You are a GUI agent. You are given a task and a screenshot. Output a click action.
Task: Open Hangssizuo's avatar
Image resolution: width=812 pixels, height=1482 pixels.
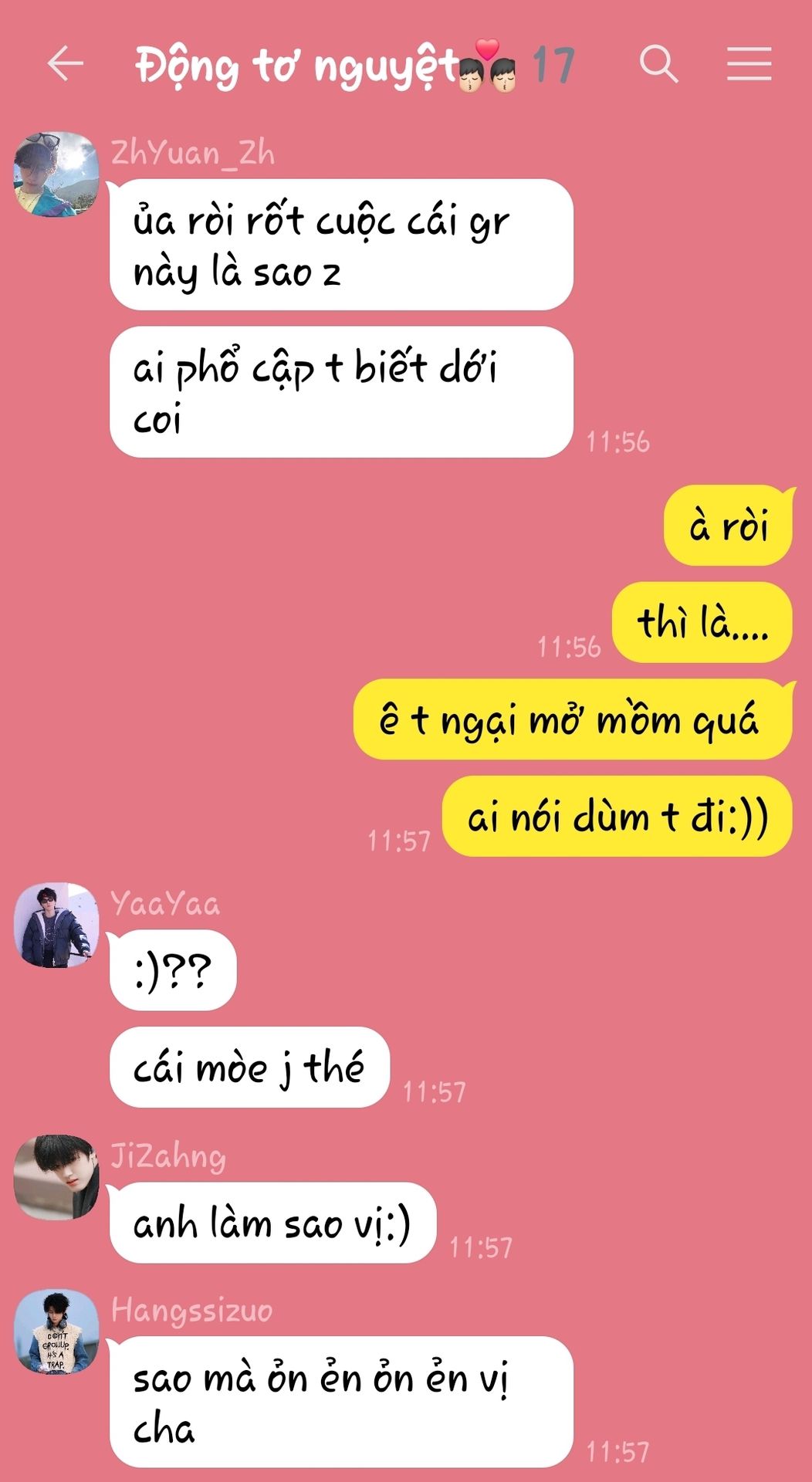pos(56,1331)
